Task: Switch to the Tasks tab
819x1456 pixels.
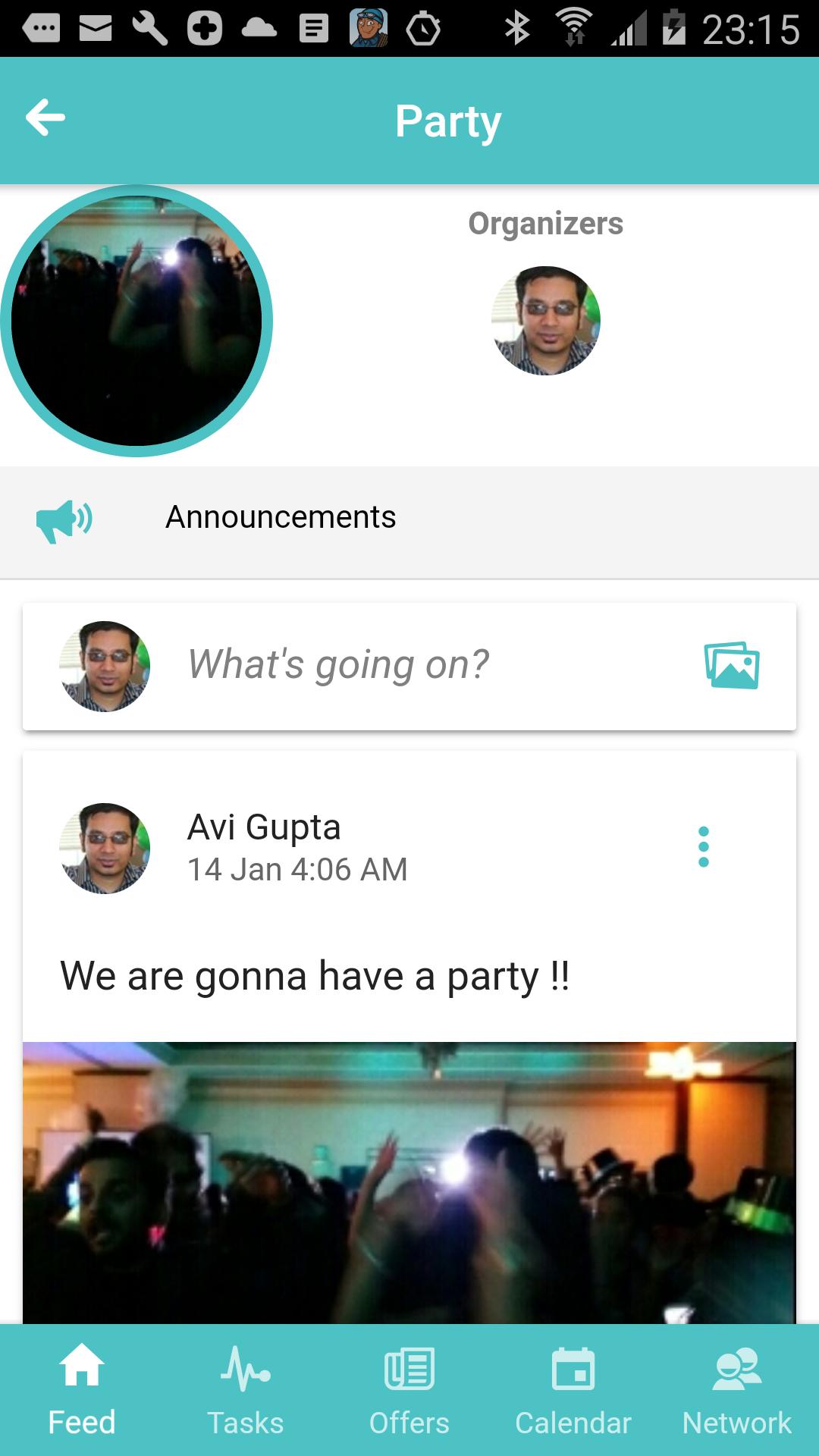Action: pos(246,1391)
